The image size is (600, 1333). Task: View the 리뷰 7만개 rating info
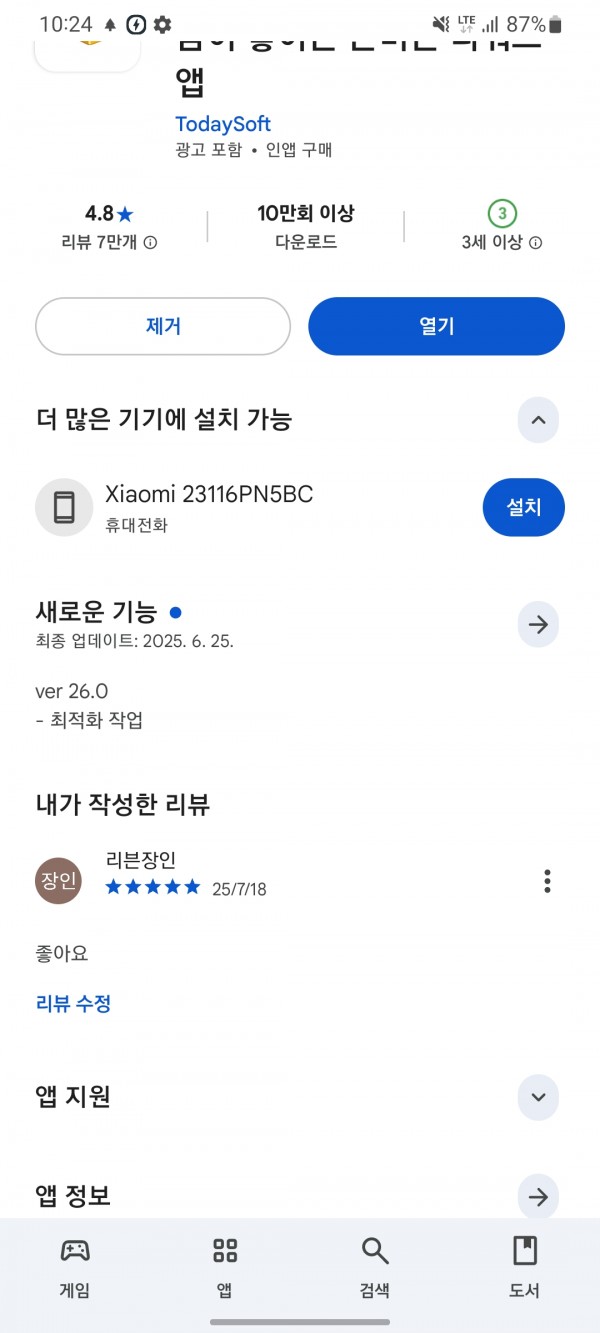coord(109,242)
